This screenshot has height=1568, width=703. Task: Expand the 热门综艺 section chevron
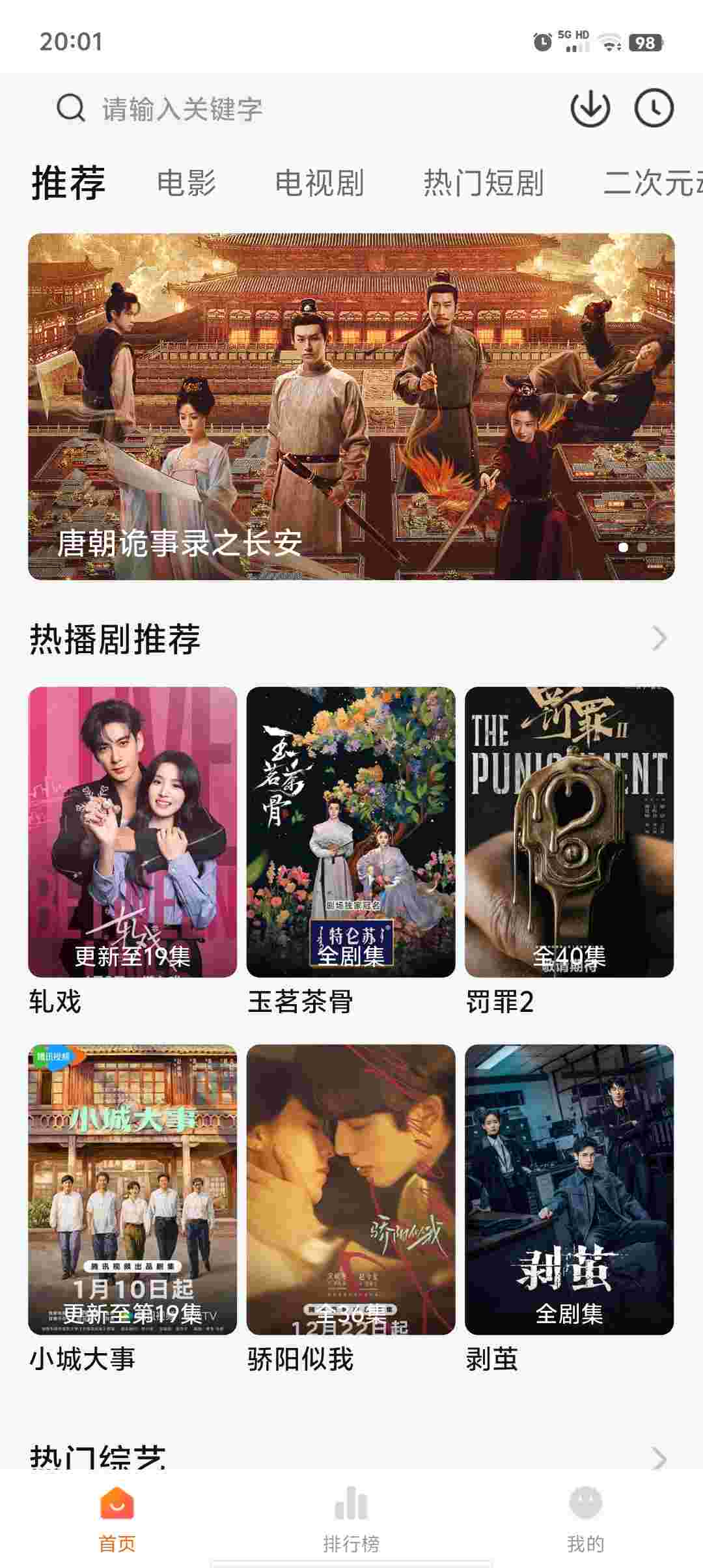coord(659,1459)
